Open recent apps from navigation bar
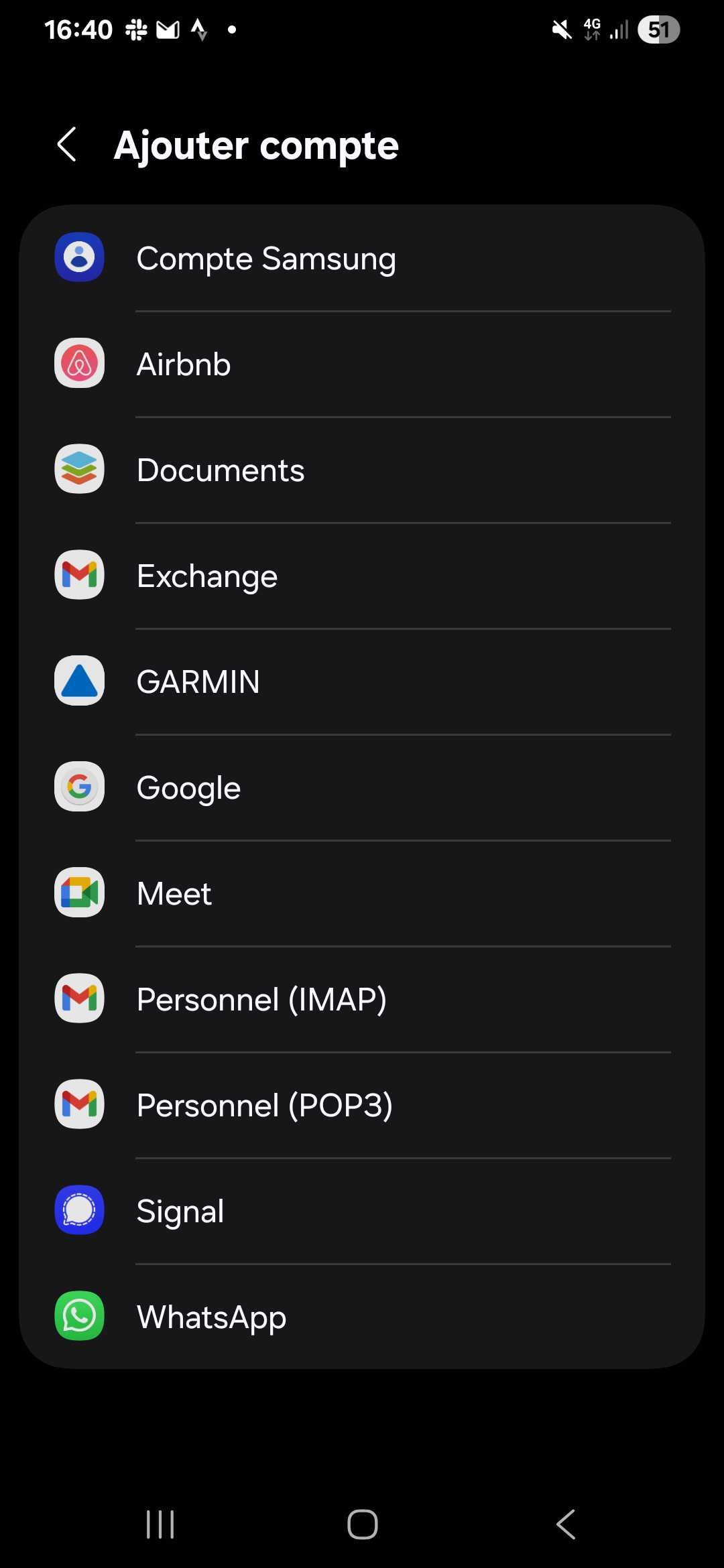724x1568 pixels. point(160,1524)
